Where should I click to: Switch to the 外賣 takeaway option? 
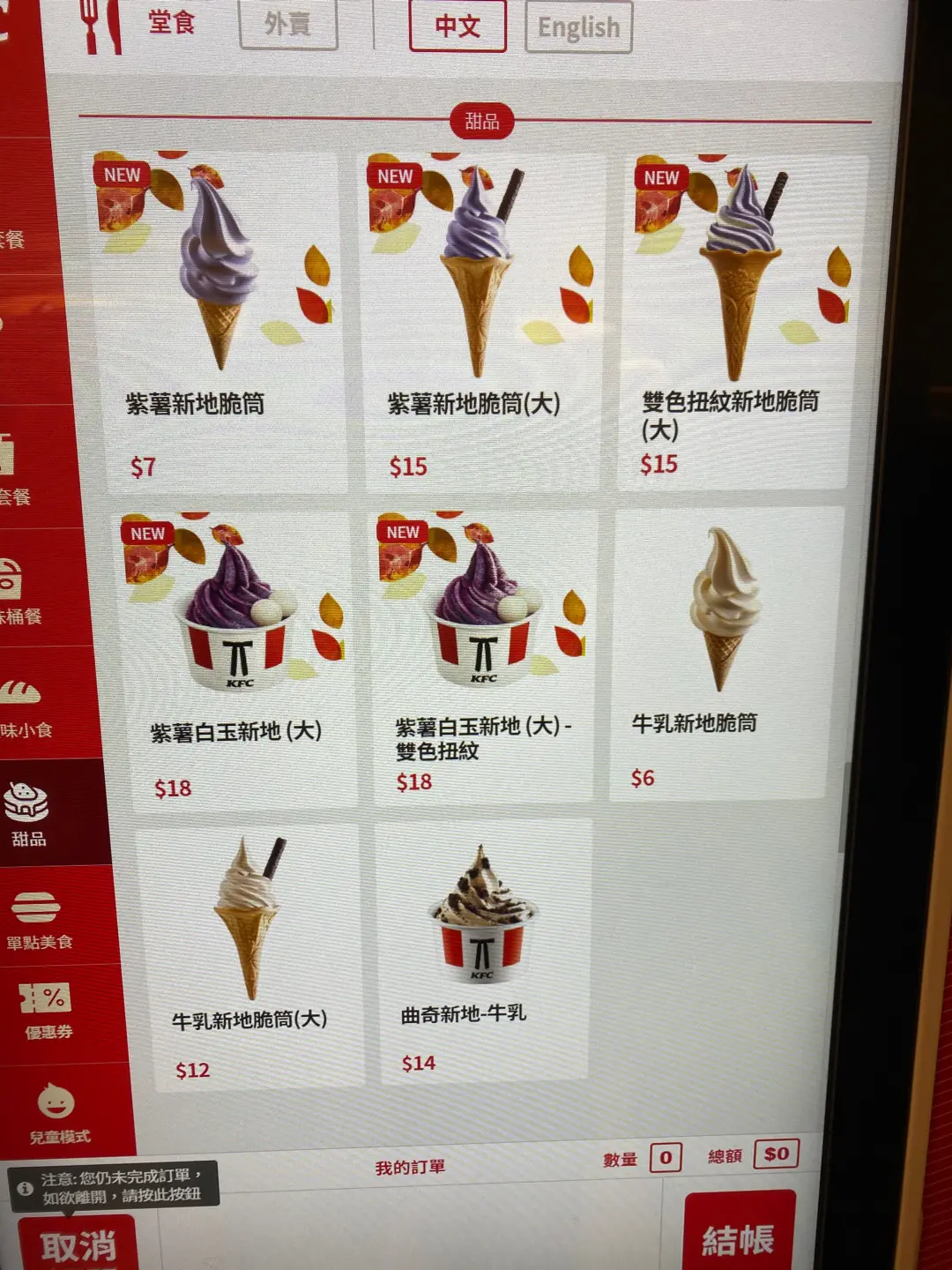click(287, 25)
